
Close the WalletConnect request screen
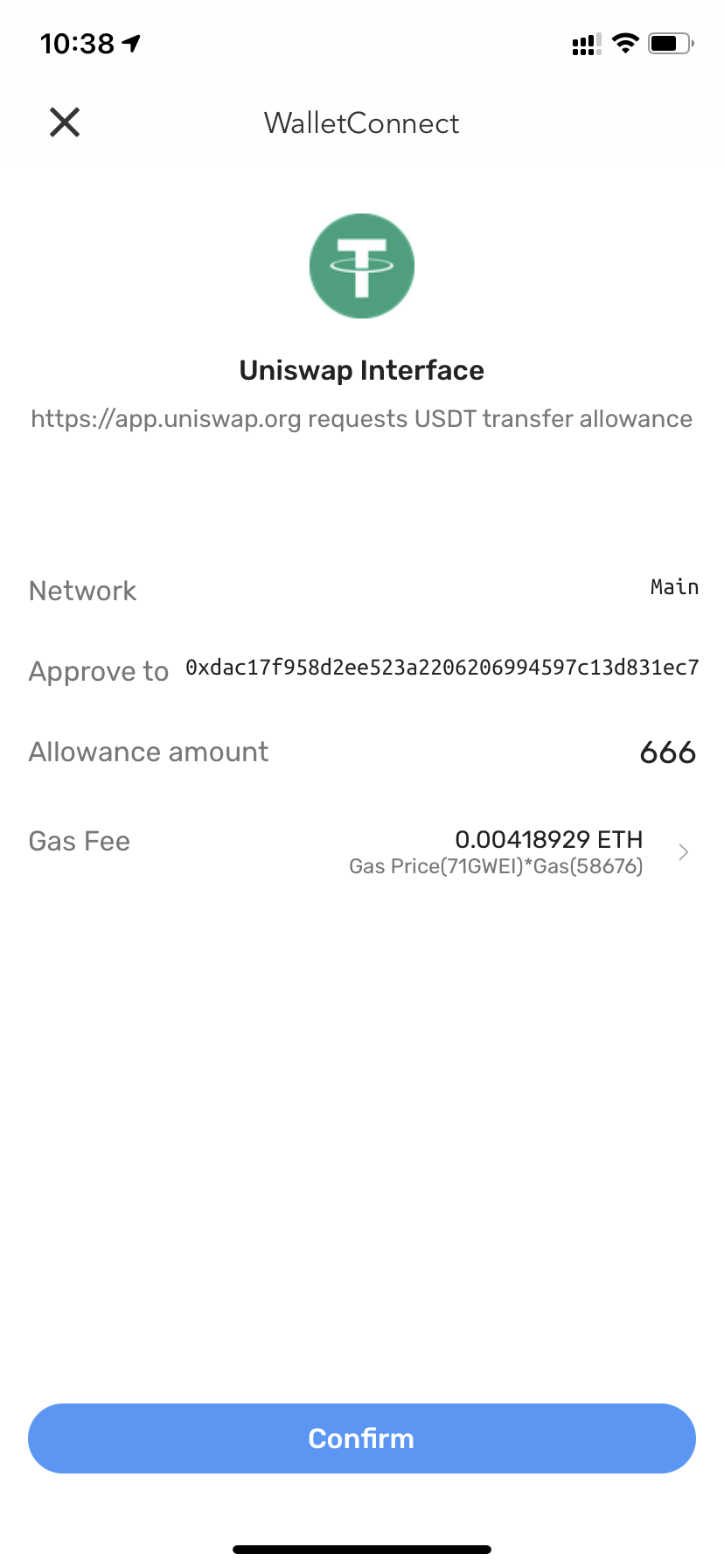coord(65,122)
